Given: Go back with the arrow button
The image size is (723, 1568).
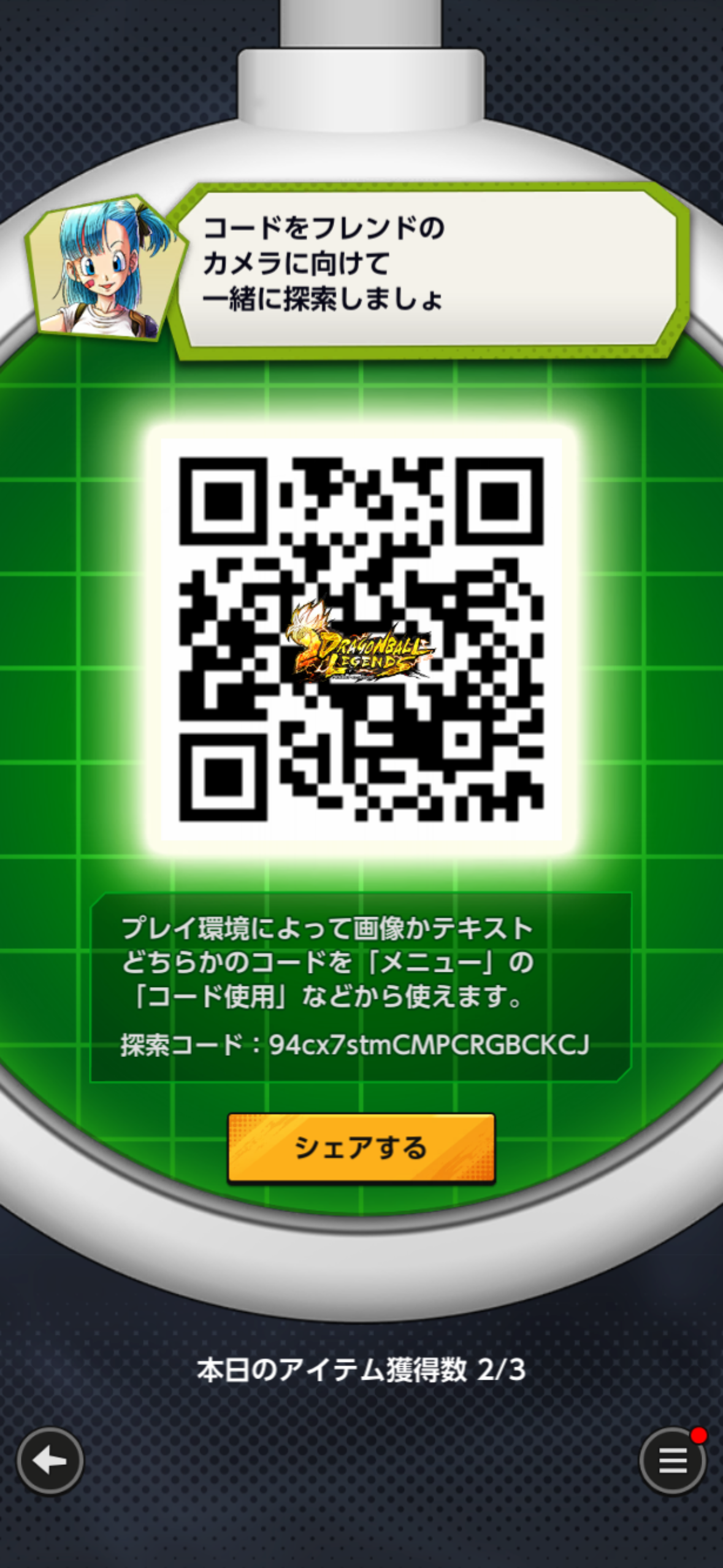Looking at the screenshot, I should (50, 1461).
